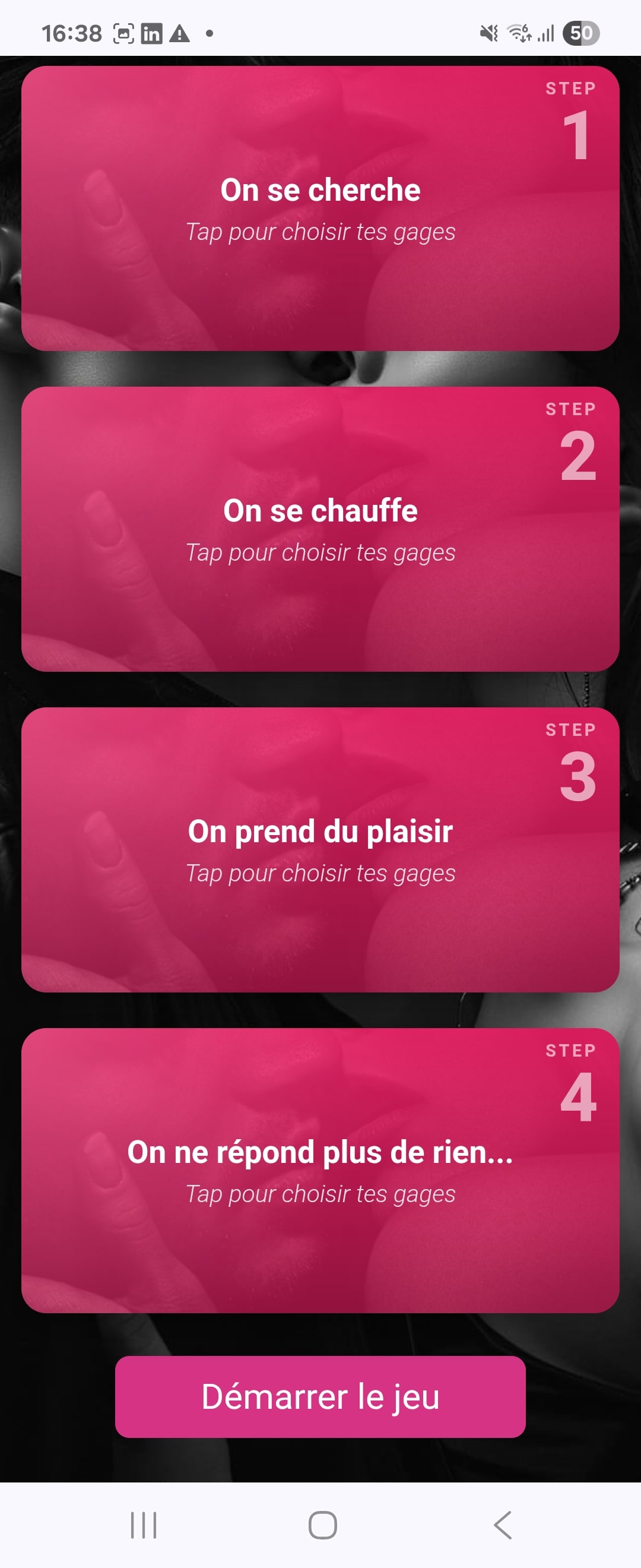Choose gages for 'On prend du plaisir'

click(320, 850)
